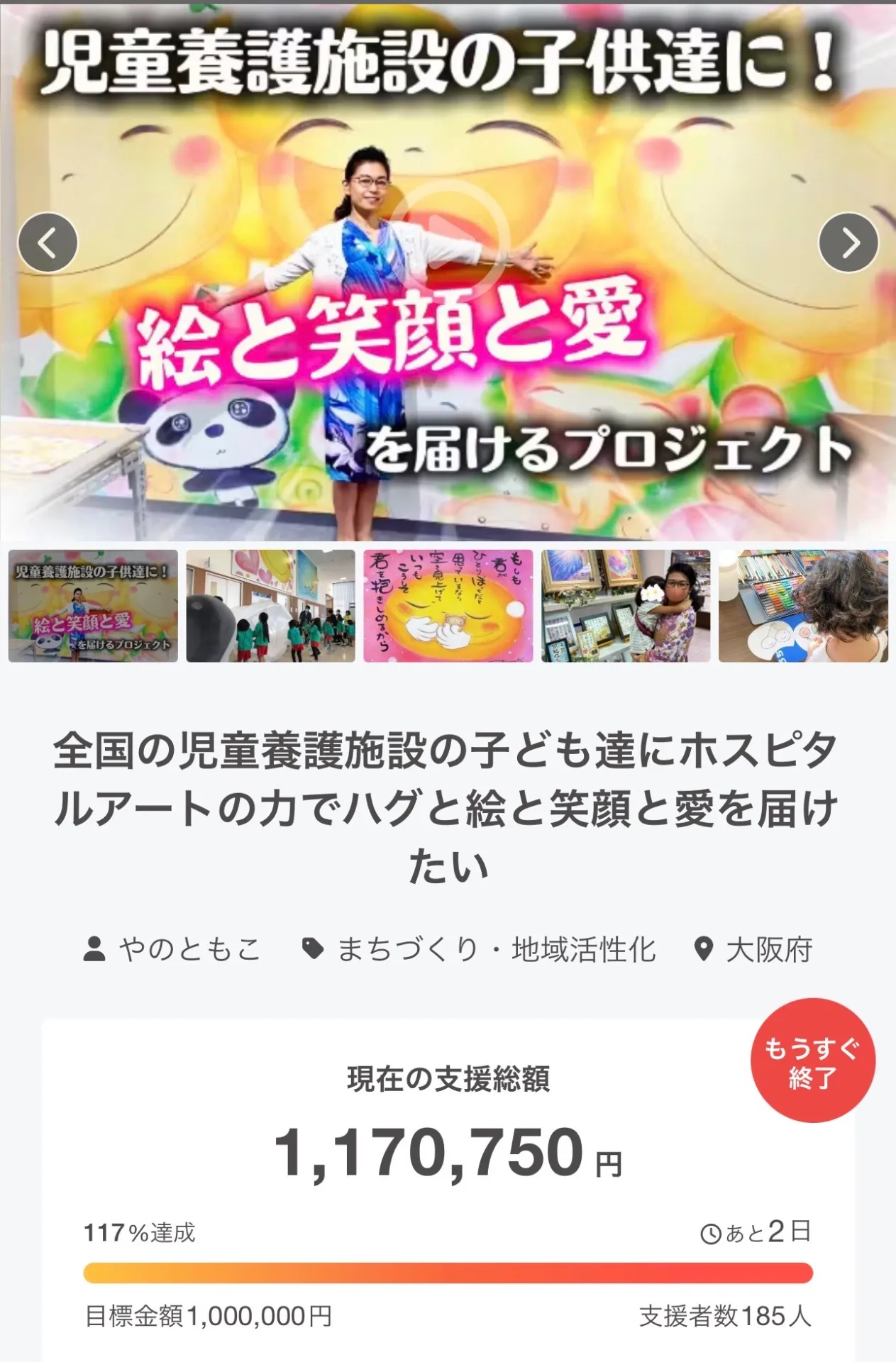Advance to the next carousel image

click(848, 243)
